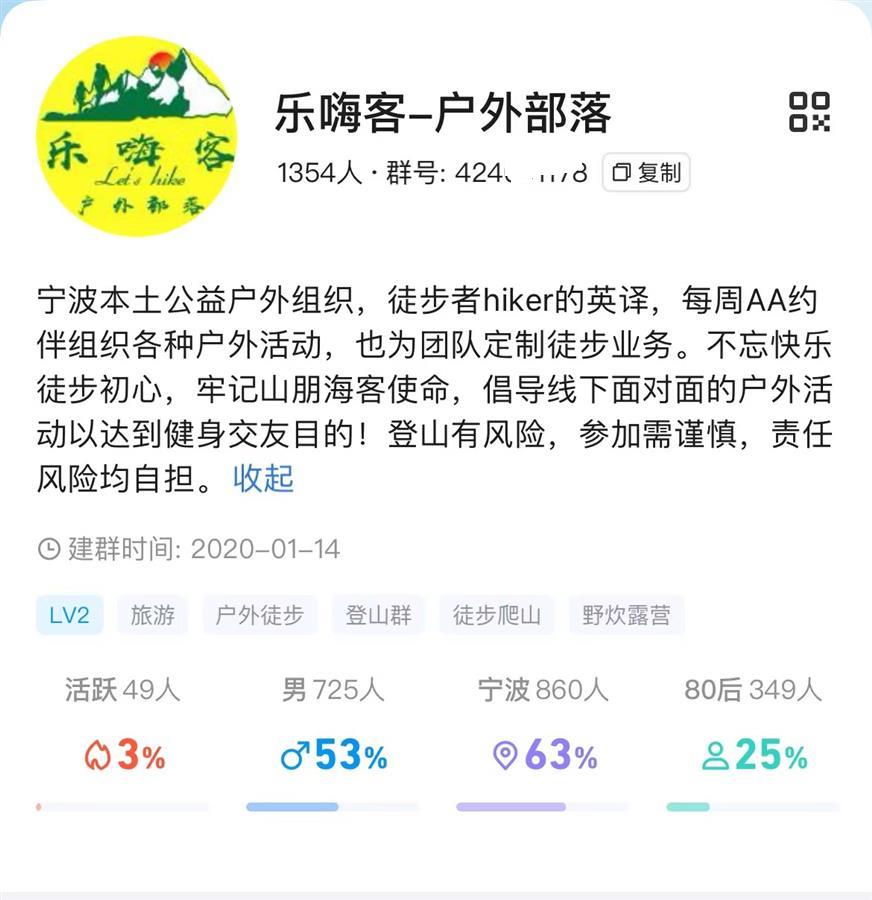Viewport: 872px width, 900px height.
Task: Open the 户外徒步 tag
Action: 260,615
